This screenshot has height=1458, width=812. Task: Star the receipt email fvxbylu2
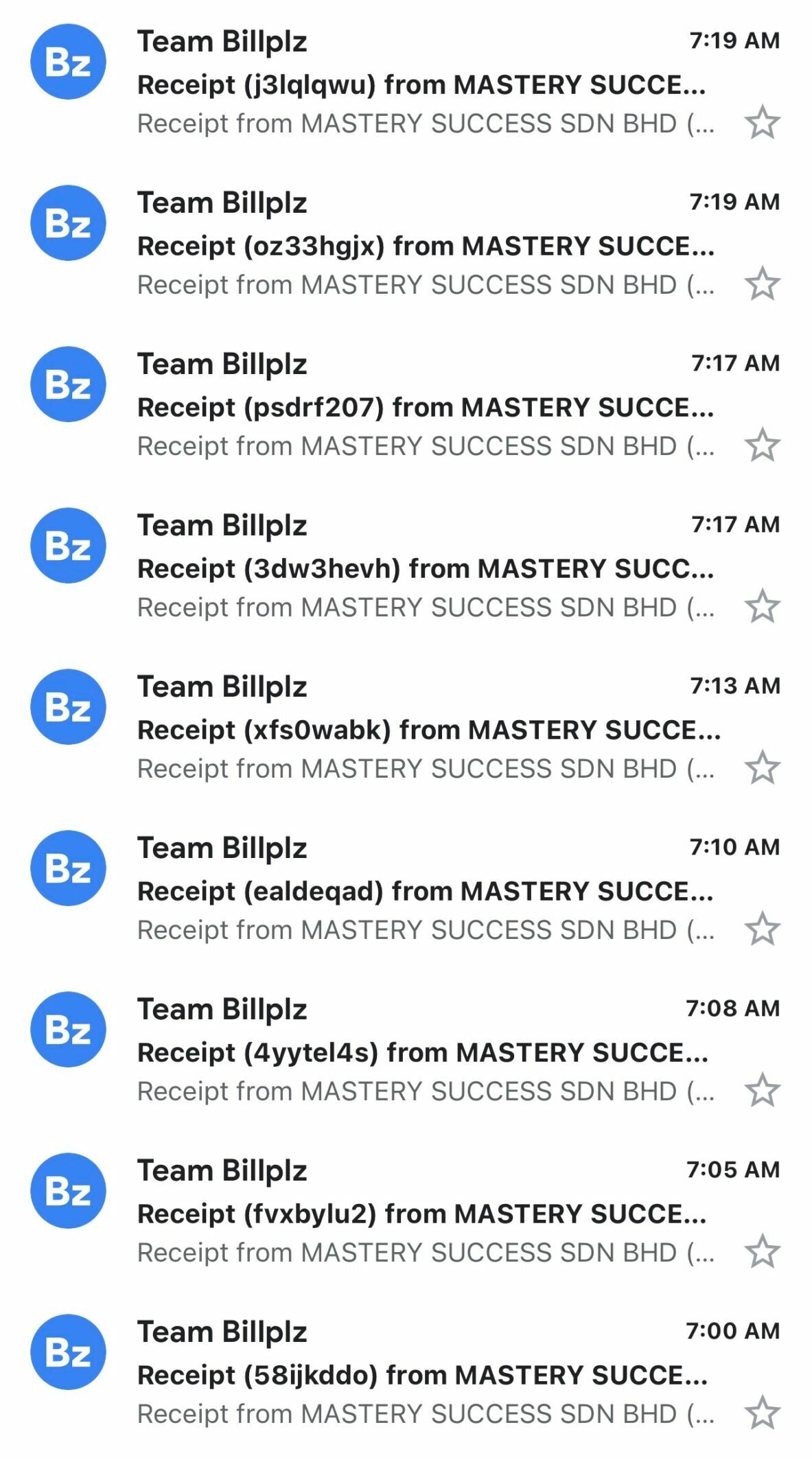[x=762, y=1253]
